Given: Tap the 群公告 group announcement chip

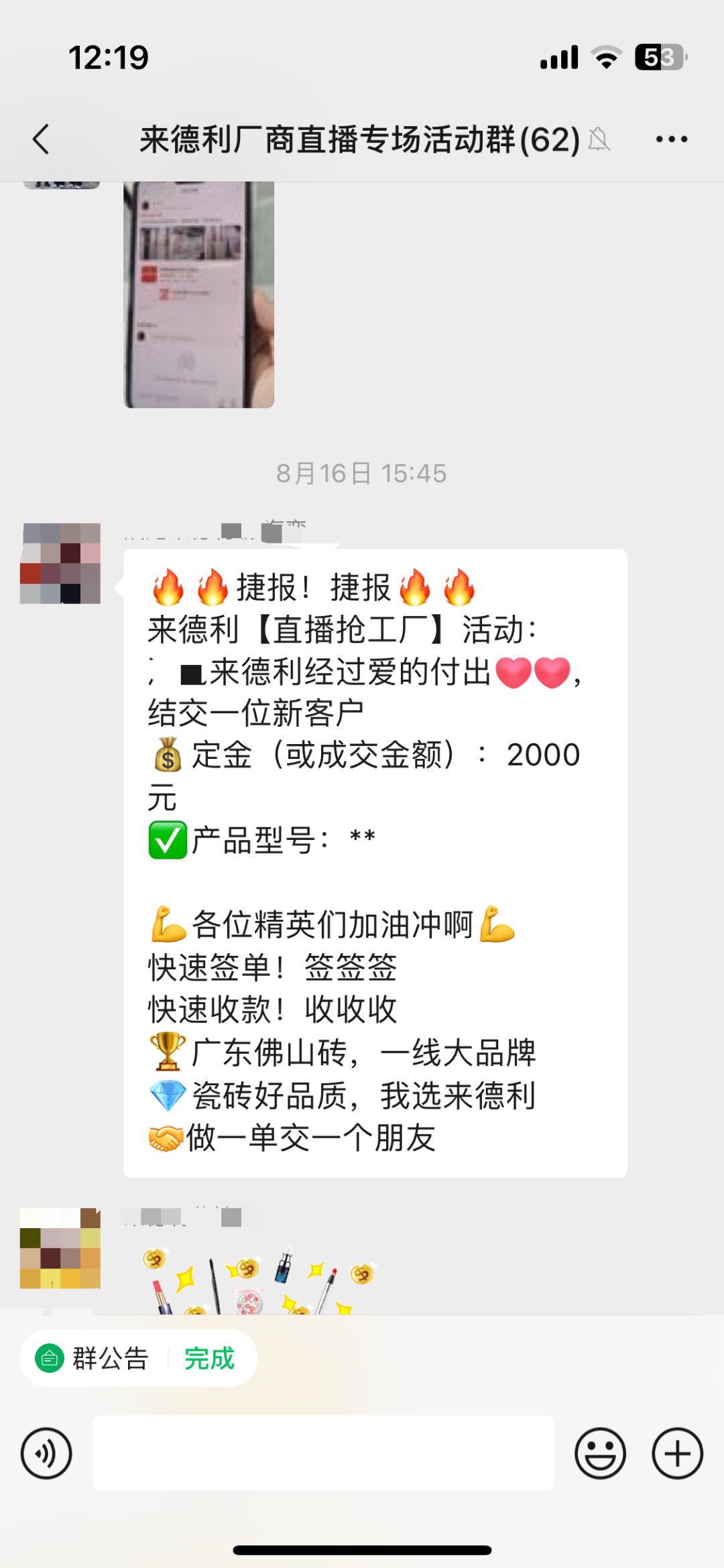Looking at the screenshot, I should point(94,1359).
